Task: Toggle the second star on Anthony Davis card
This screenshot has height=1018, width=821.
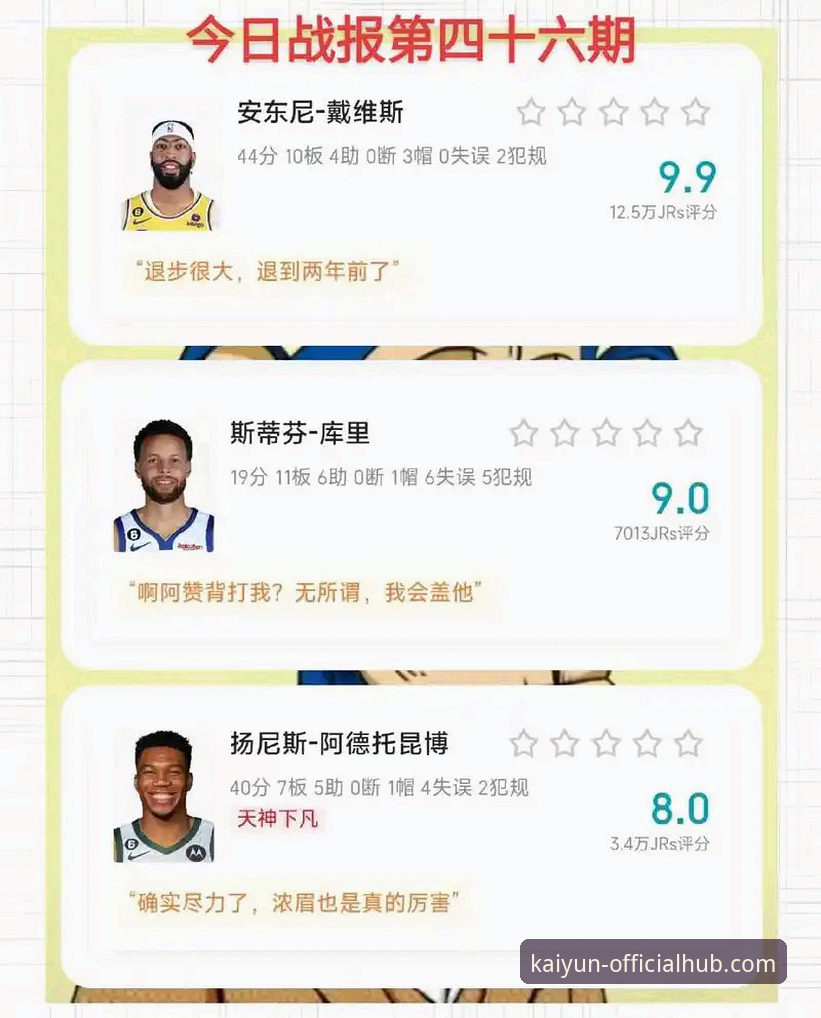Action: pos(569,113)
